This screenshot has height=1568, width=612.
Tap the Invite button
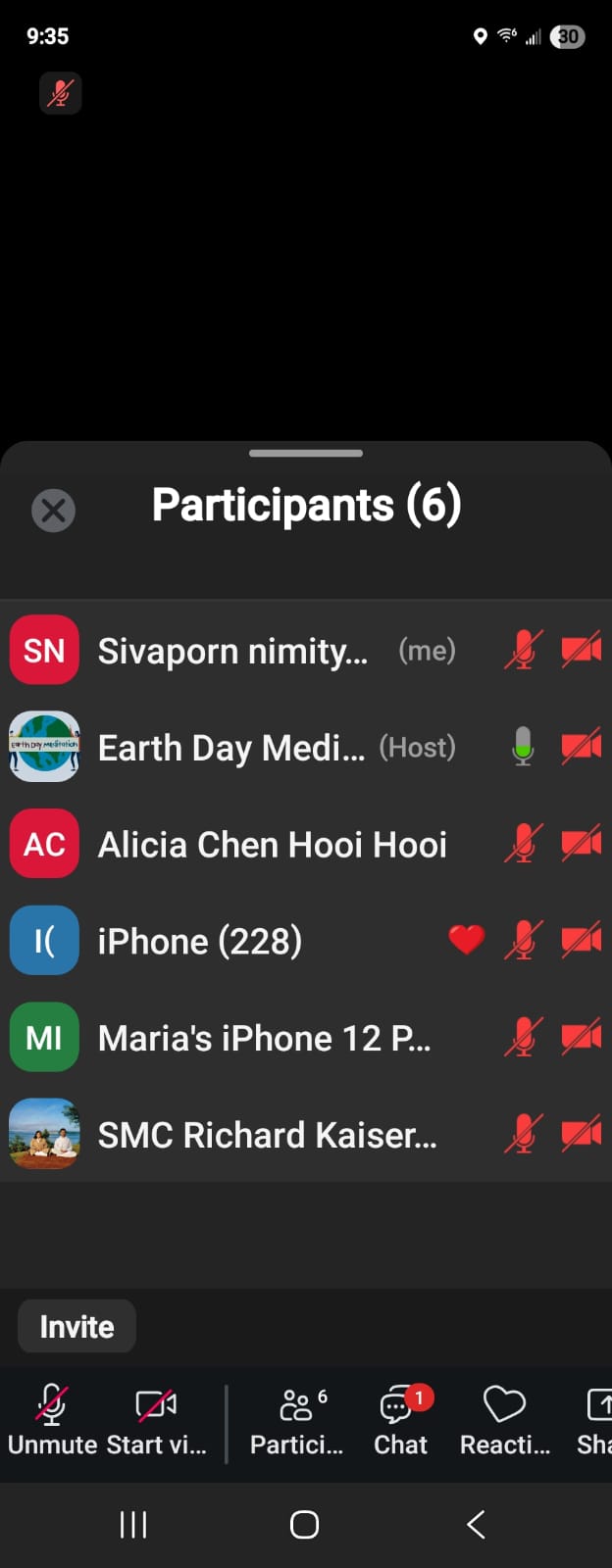coord(76,1327)
